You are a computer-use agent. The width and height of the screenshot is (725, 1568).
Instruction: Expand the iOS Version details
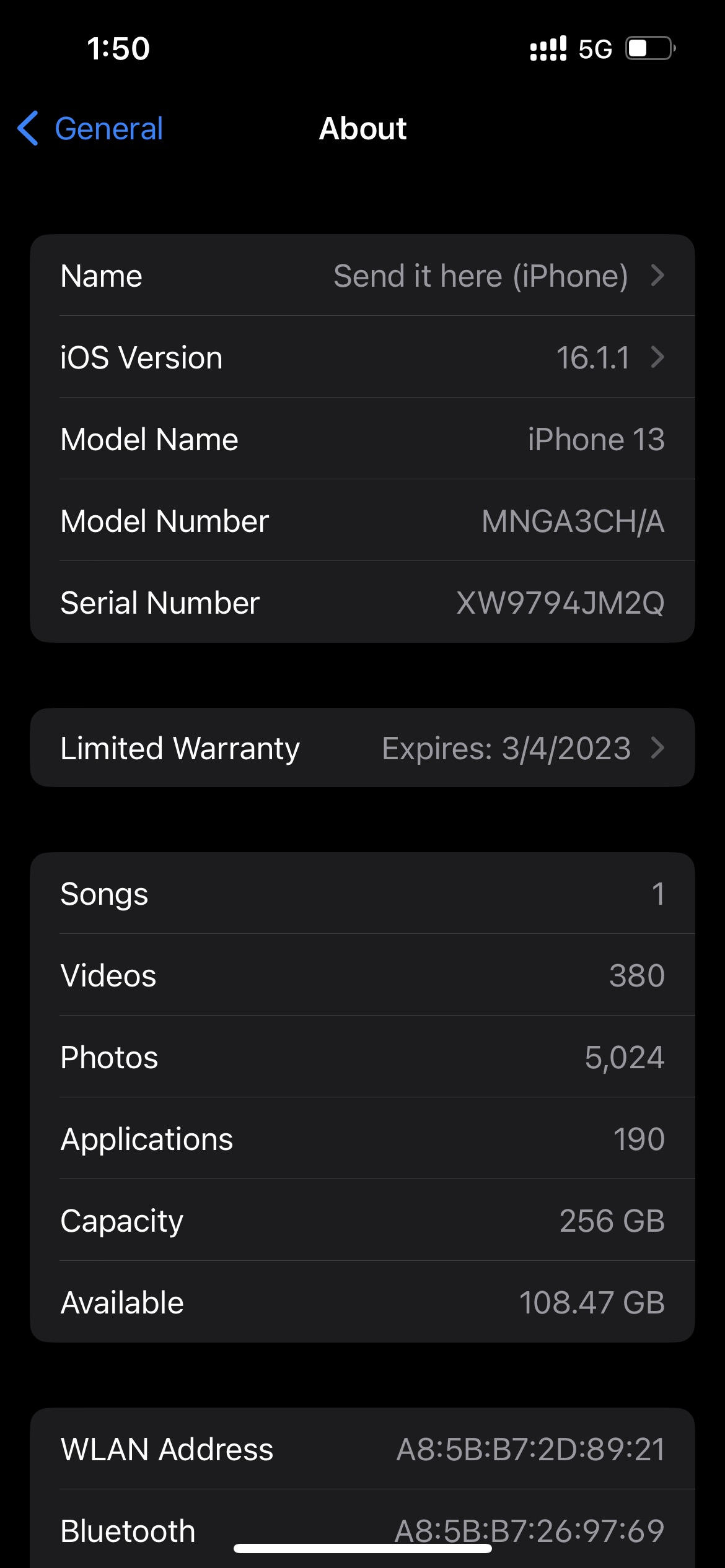(x=362, y=358)
